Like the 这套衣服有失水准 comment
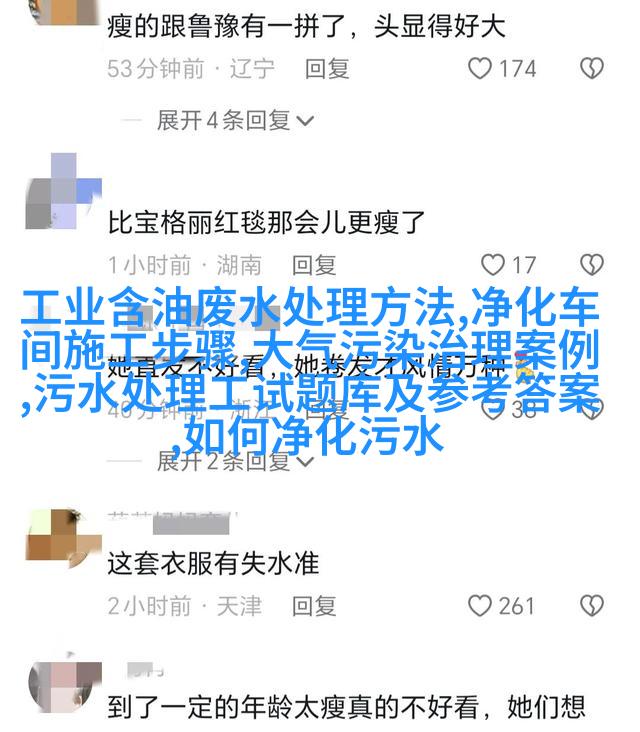Image resolution: width=640 pixels, height=732 pixels. tap(481, 606)
